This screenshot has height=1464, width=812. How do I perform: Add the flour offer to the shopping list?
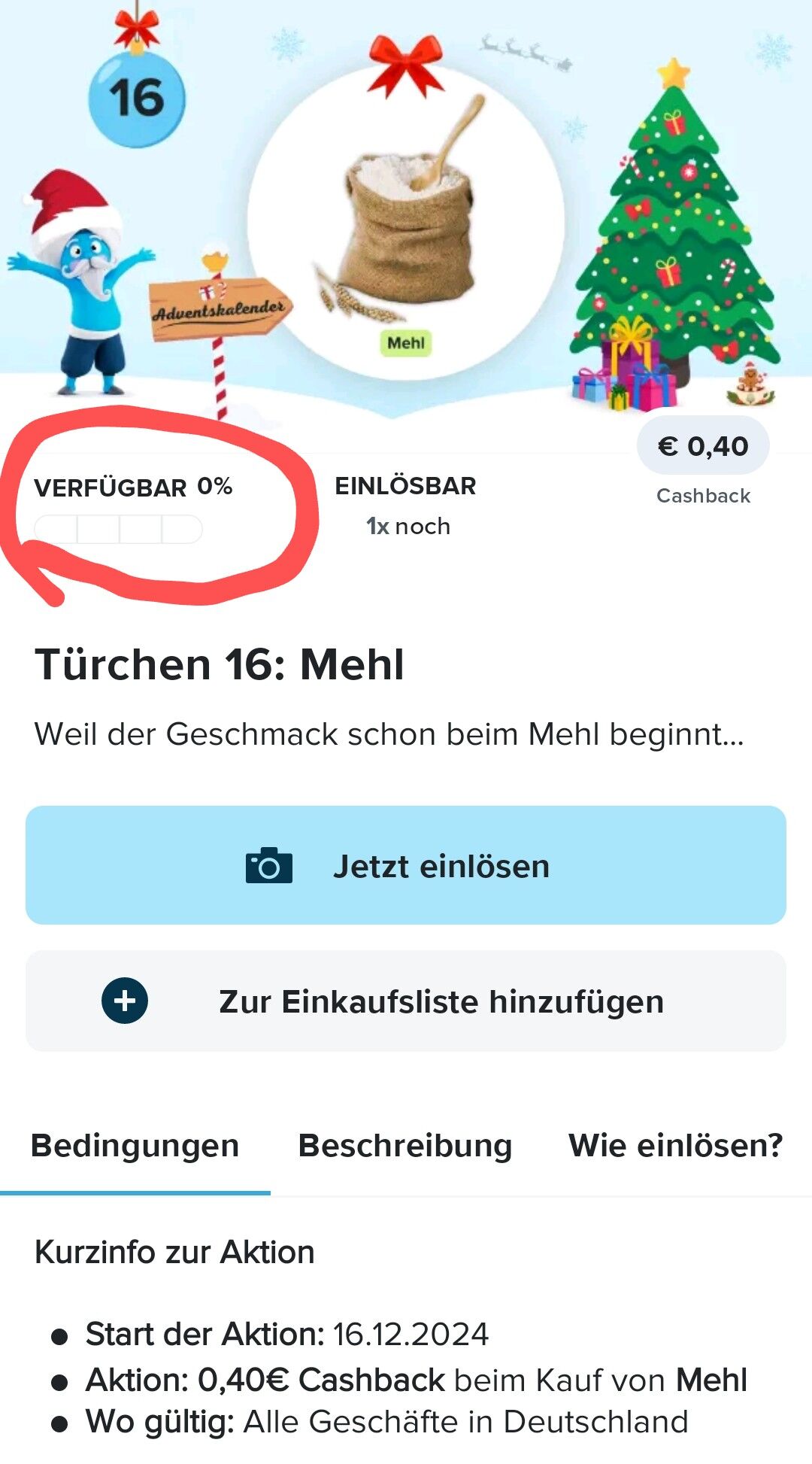click(406, 1001)
